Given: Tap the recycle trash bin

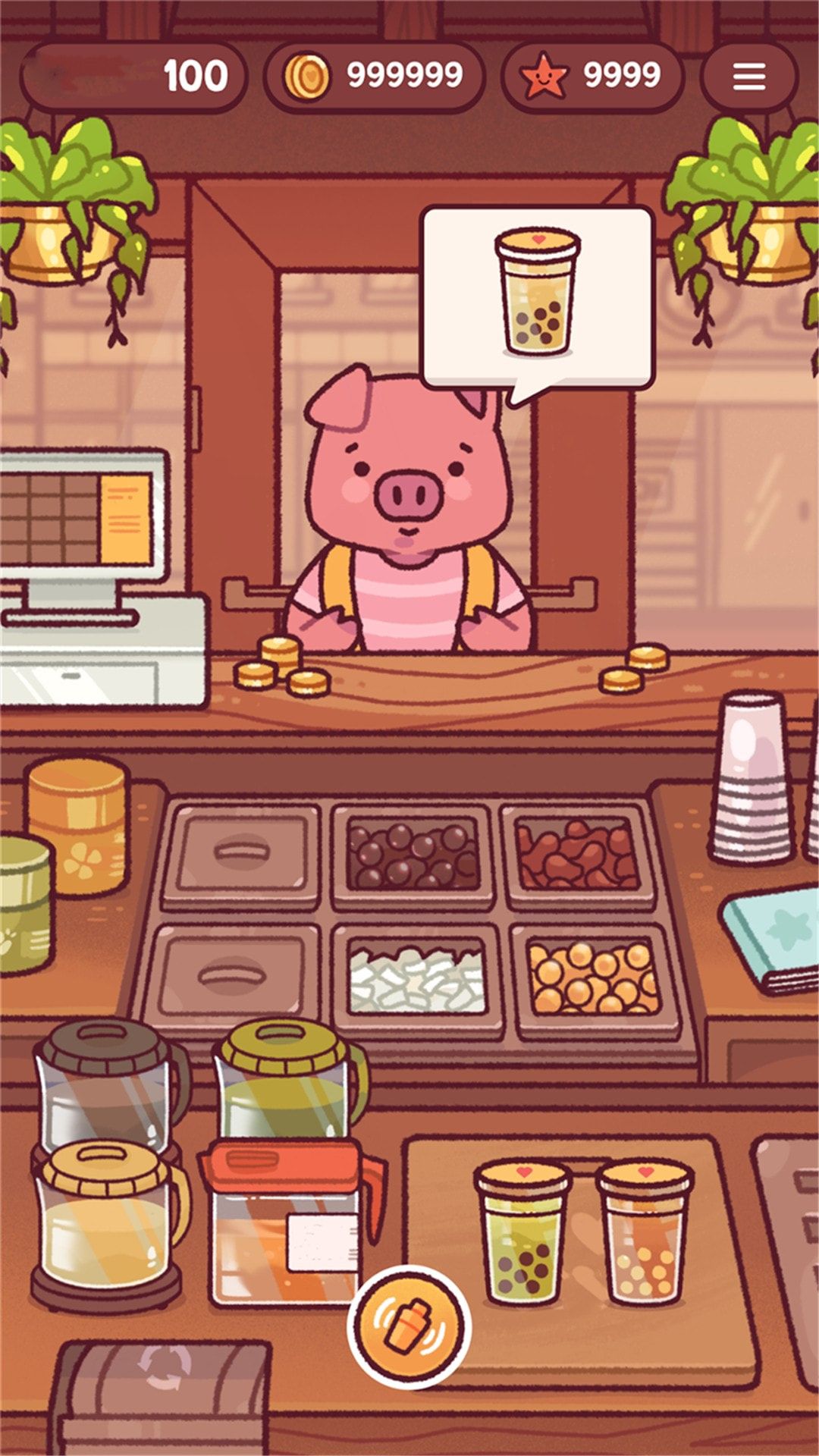Looking at the screenshot, I should tap(163, 1395).
